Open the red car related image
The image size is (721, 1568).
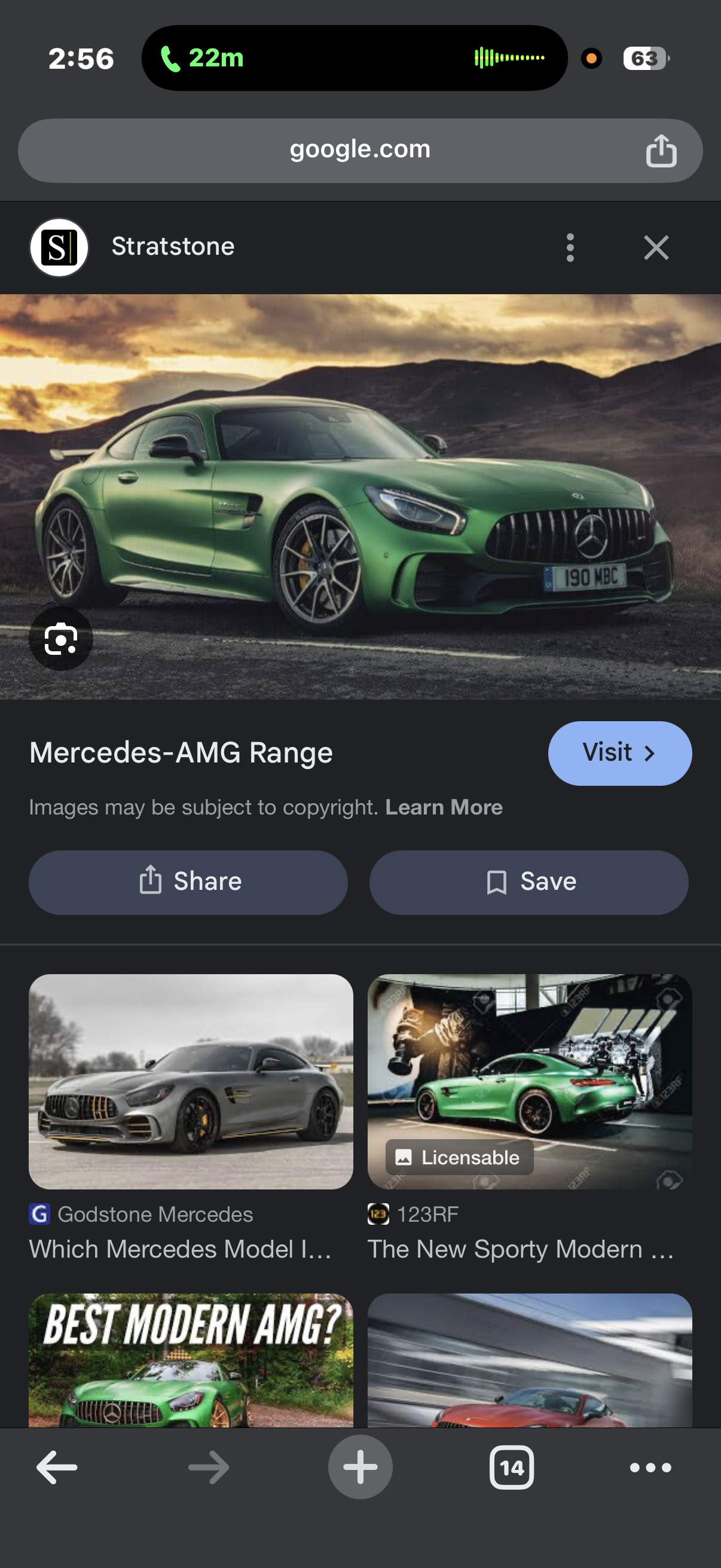[x=529, y=1360]
